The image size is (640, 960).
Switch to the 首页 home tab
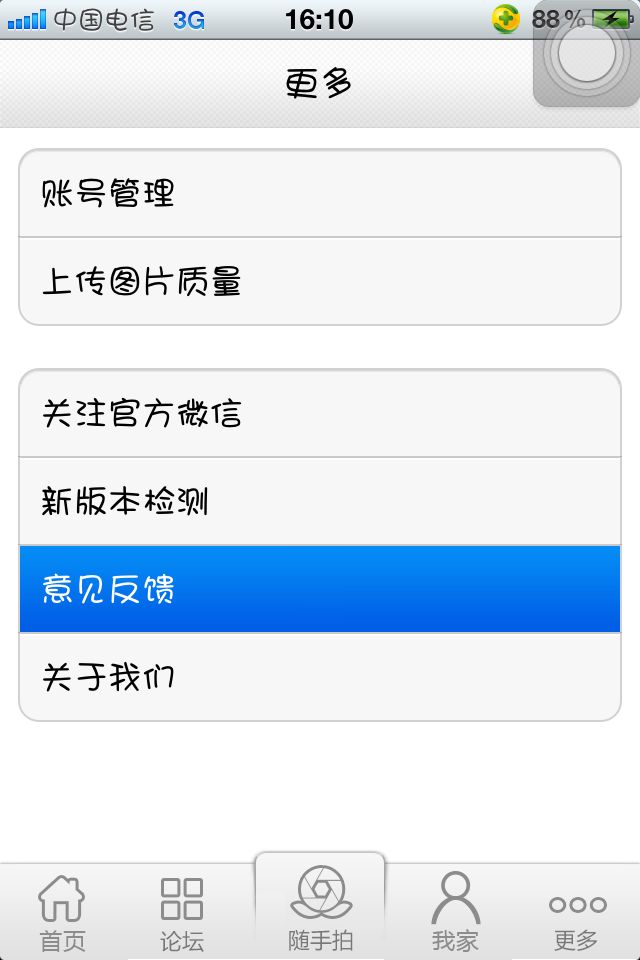(62, 912)
